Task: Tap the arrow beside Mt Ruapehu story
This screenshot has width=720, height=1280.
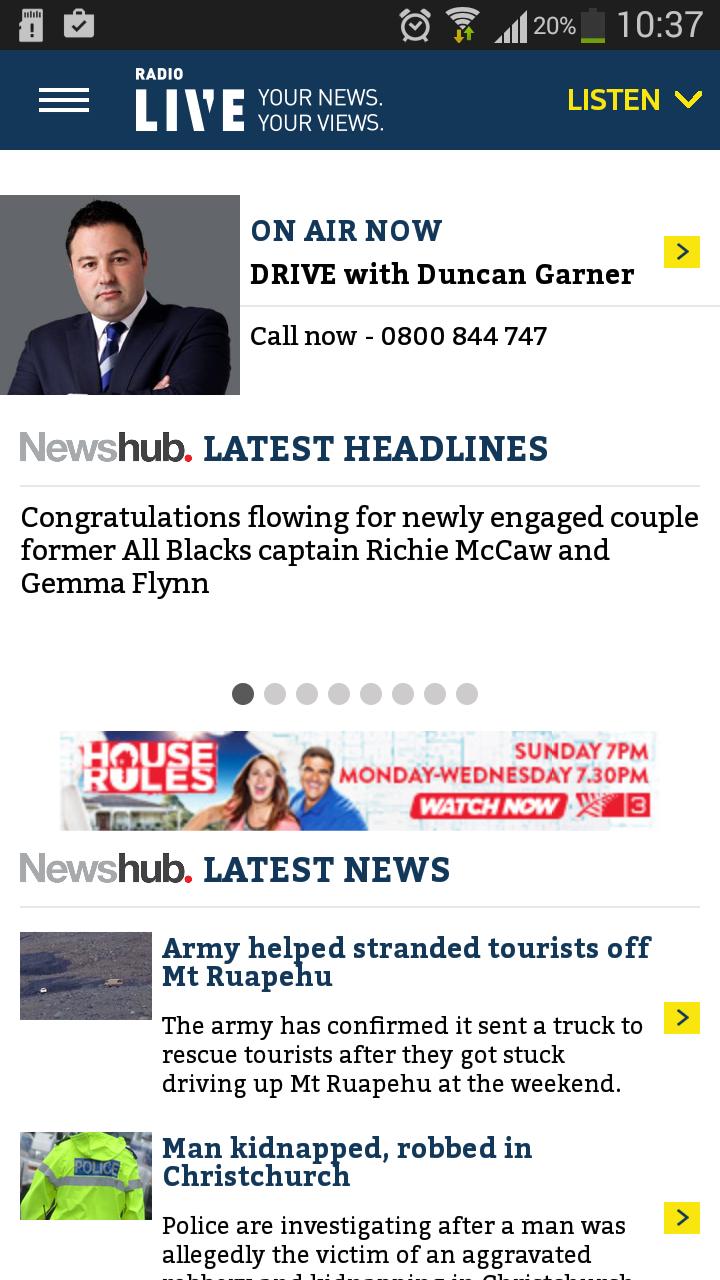Action: coord(681,1018)
